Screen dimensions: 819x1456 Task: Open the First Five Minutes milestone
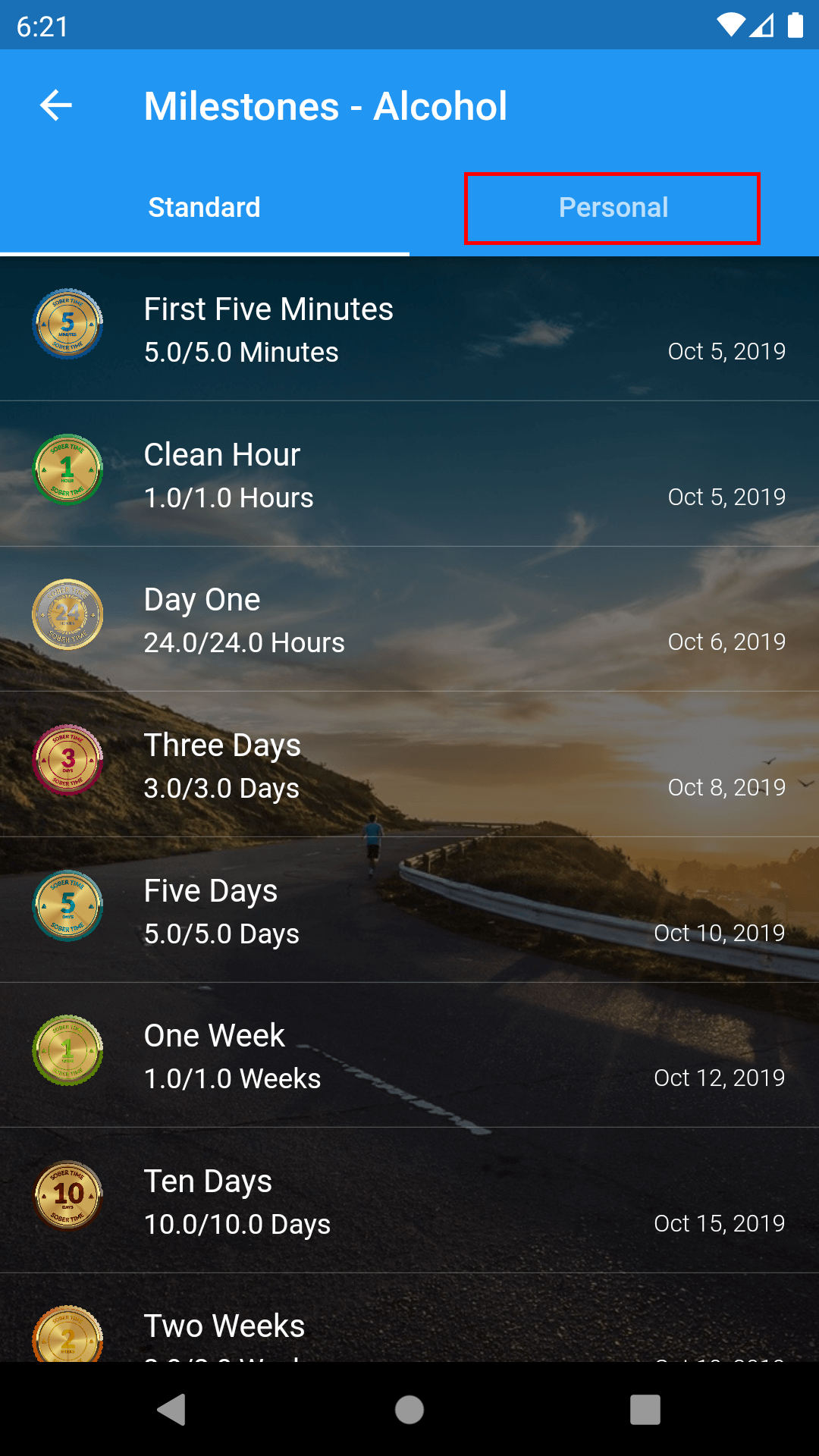coord(409,330)
